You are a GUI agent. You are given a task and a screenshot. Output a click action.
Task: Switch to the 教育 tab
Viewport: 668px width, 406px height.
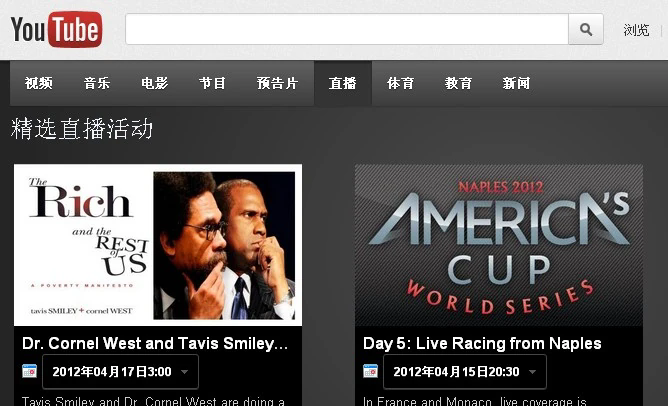click(459, 84)
